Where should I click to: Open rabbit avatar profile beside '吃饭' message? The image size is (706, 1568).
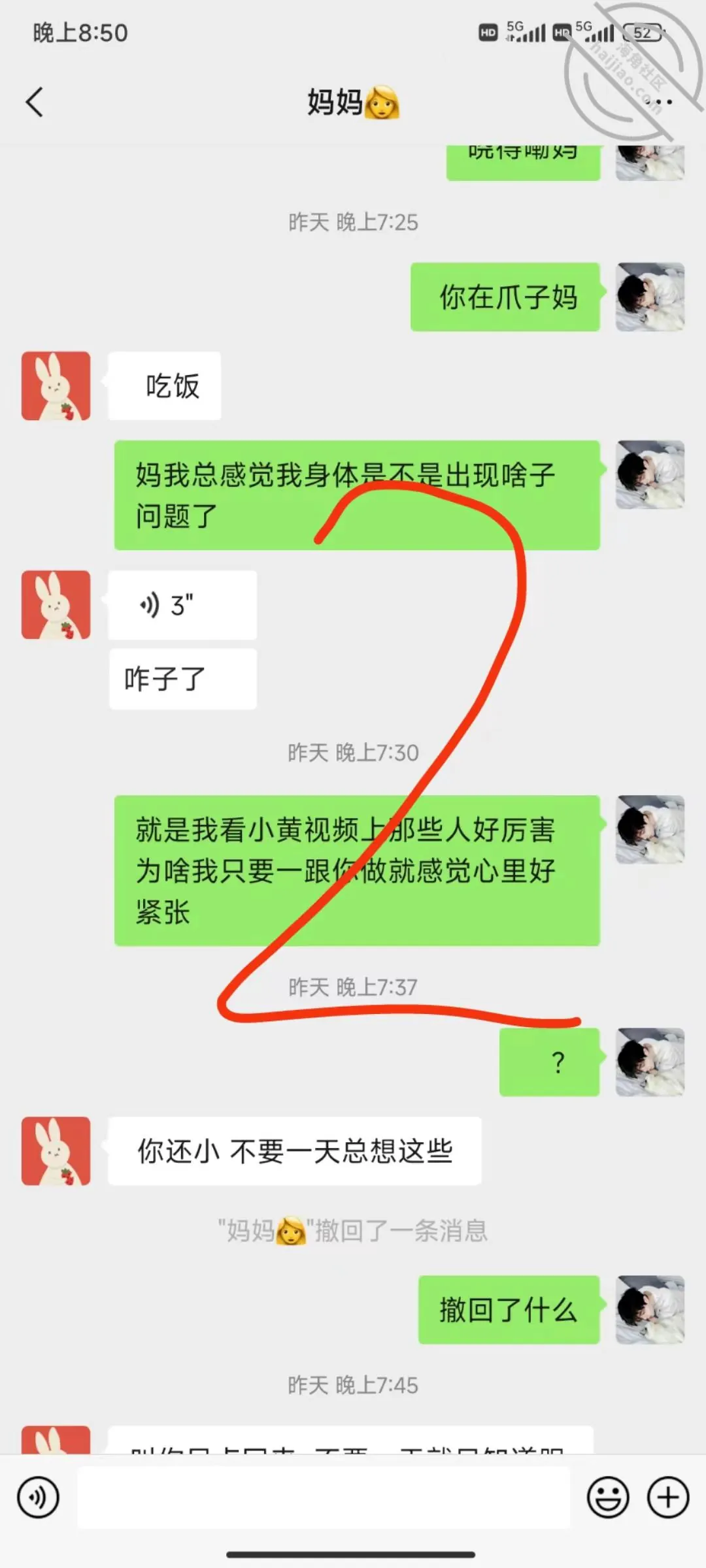click(56, 385)
